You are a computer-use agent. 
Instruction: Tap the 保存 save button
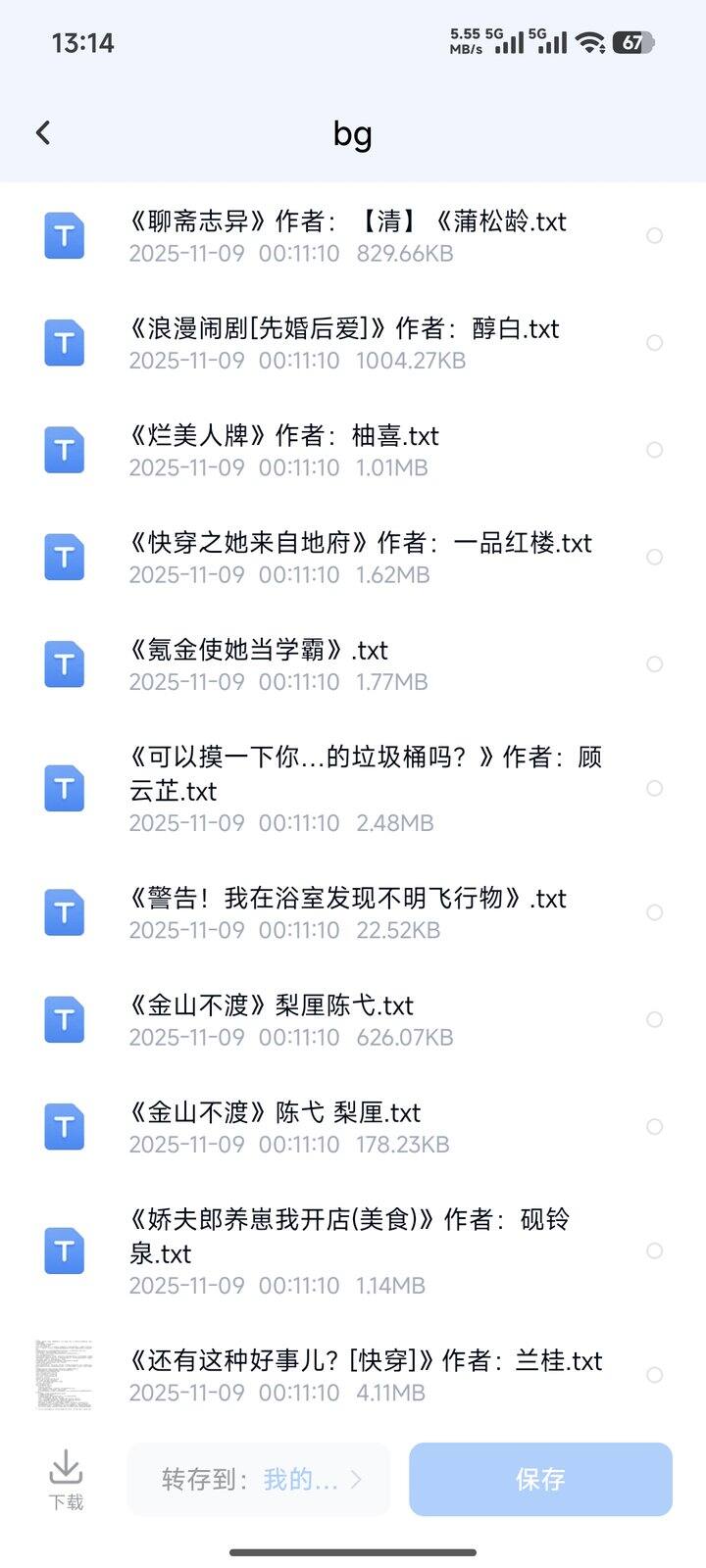coord(540,1480)
